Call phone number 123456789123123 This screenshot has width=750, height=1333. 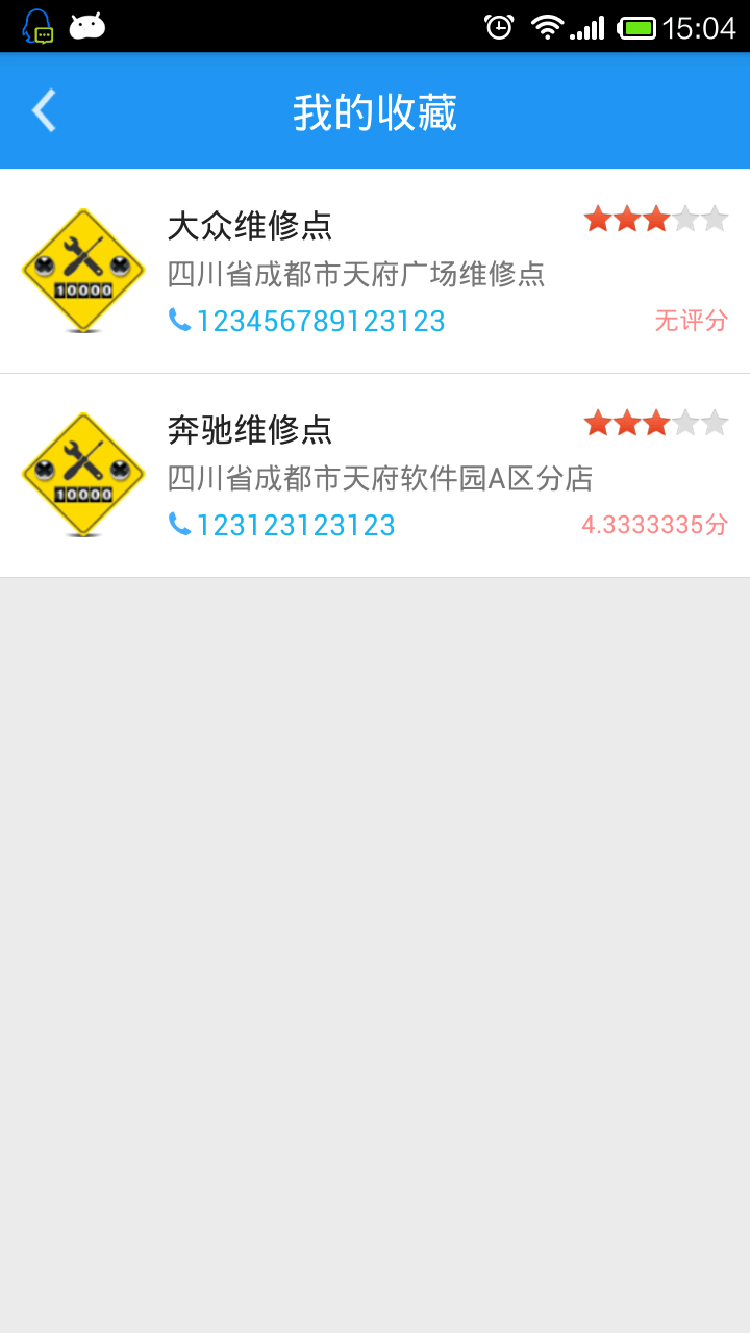pyautogui.click(x=307, y=321)
